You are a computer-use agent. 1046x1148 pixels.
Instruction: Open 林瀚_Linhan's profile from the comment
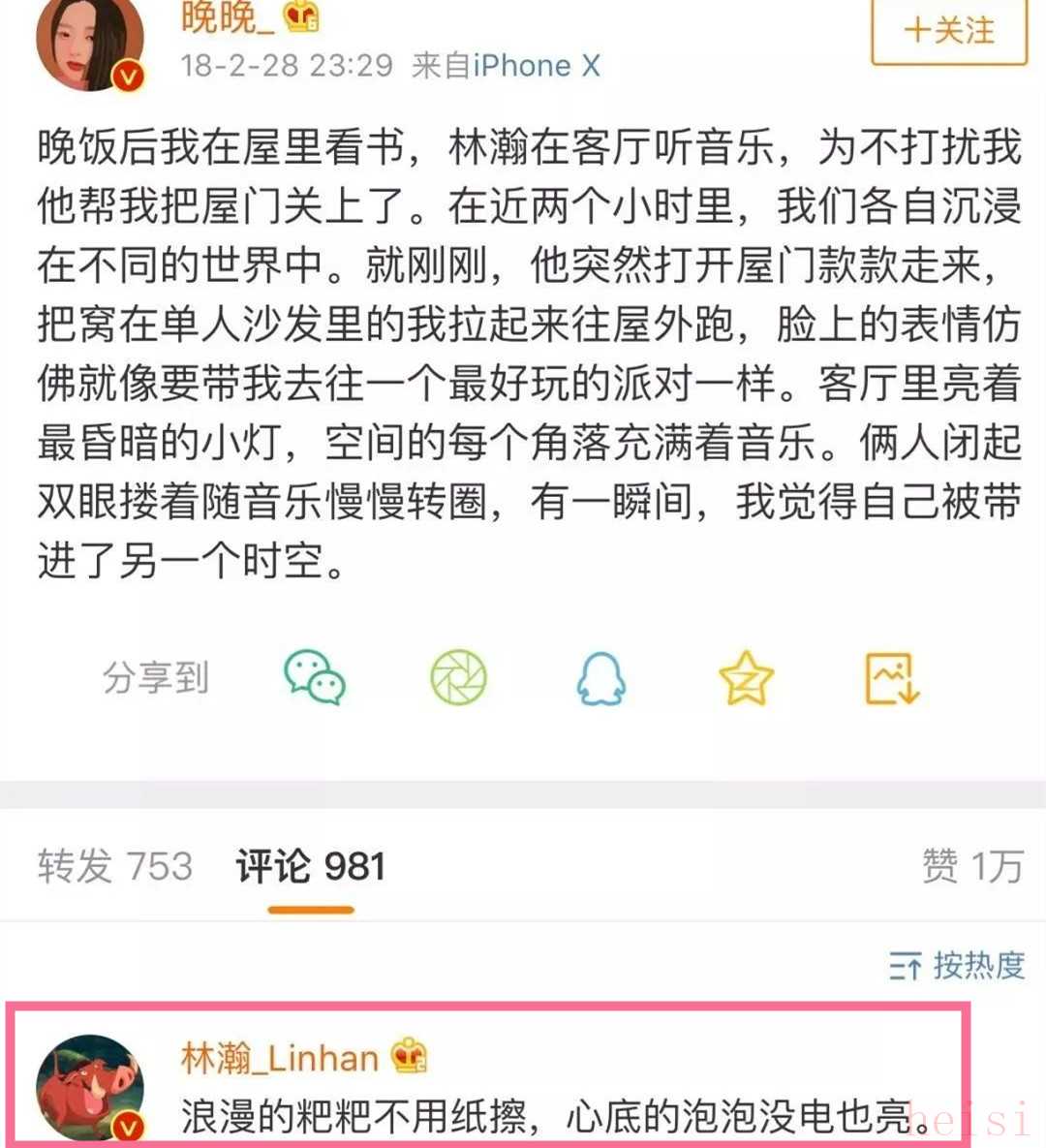(279, 1058)
